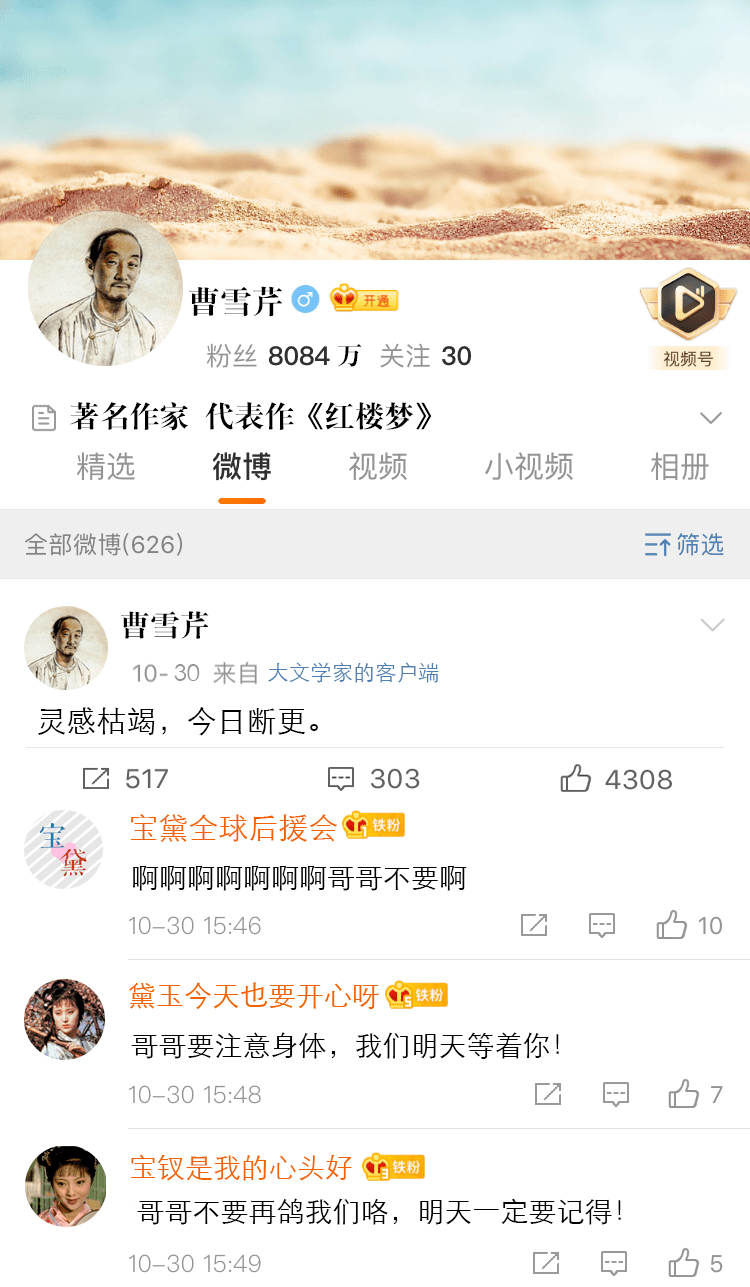Select the 相册 tab

[x=679, y=467]
